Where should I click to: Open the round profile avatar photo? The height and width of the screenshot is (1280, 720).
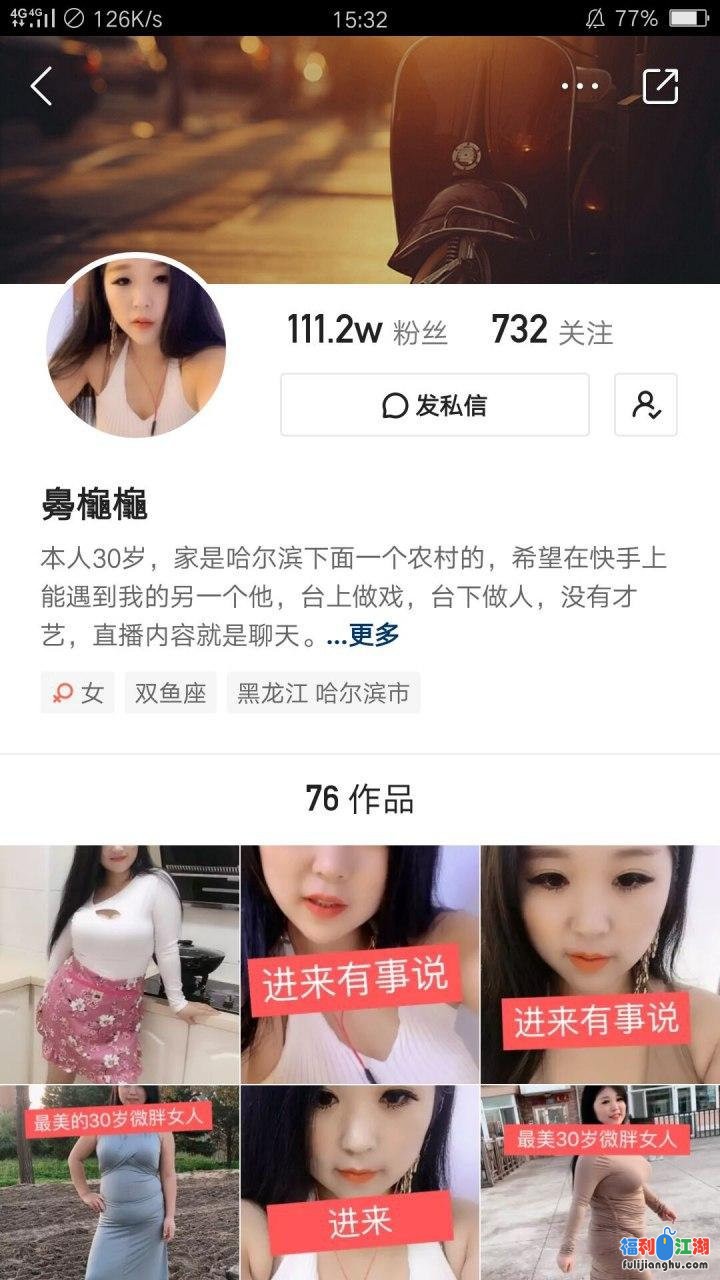coord(135,346)
